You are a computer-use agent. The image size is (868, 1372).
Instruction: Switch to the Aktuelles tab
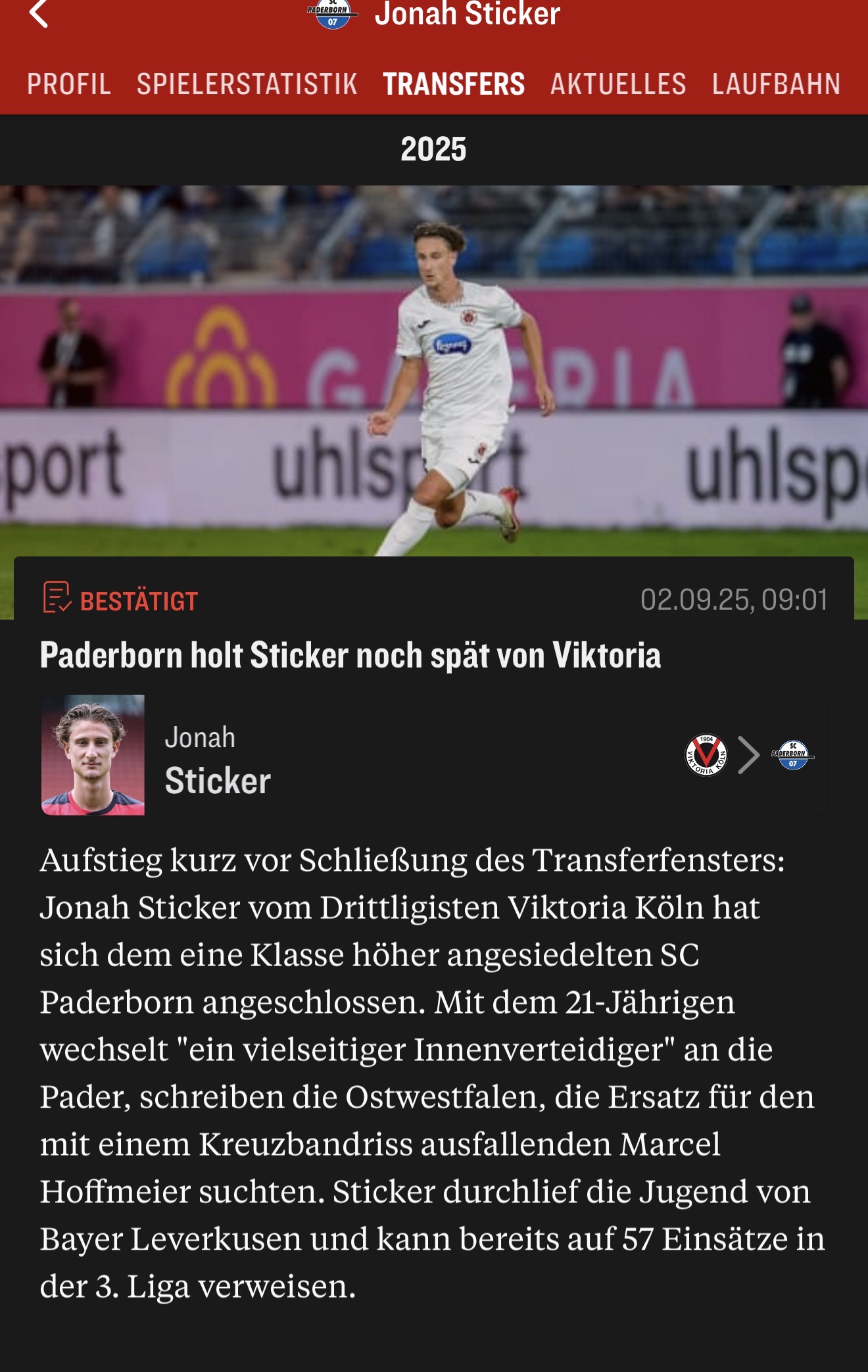pyautogui.click(x=618, y=84)
